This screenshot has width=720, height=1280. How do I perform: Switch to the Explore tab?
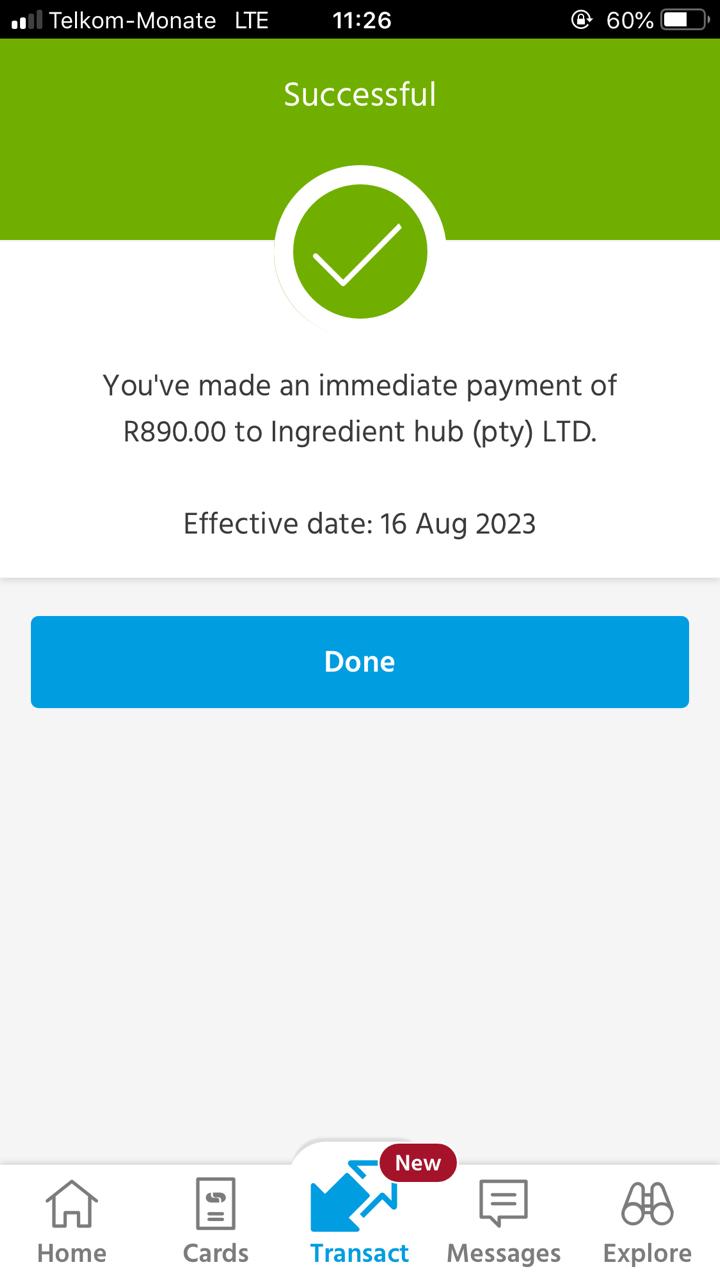648,1222
